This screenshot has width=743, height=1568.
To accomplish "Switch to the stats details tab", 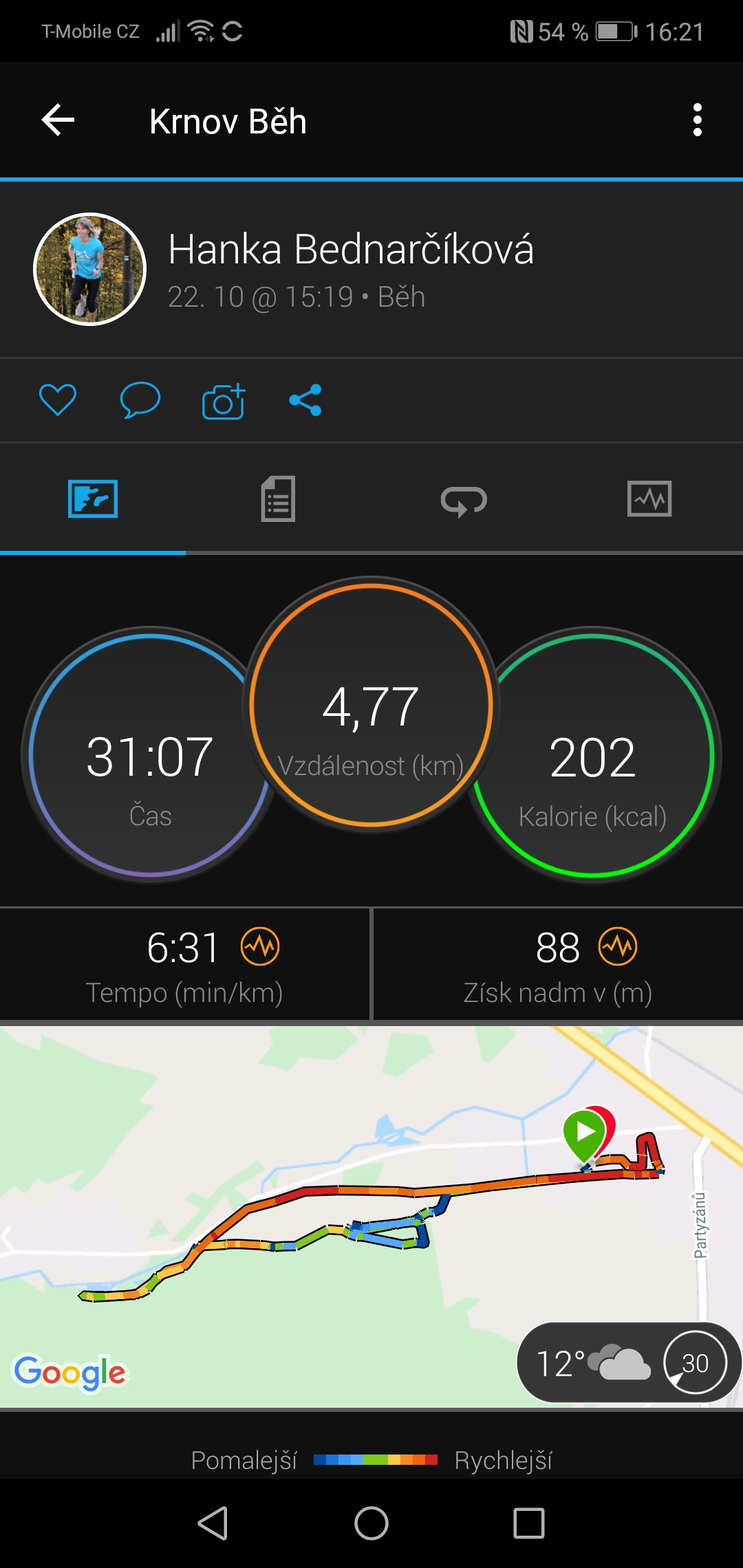I will coord(279,499).
